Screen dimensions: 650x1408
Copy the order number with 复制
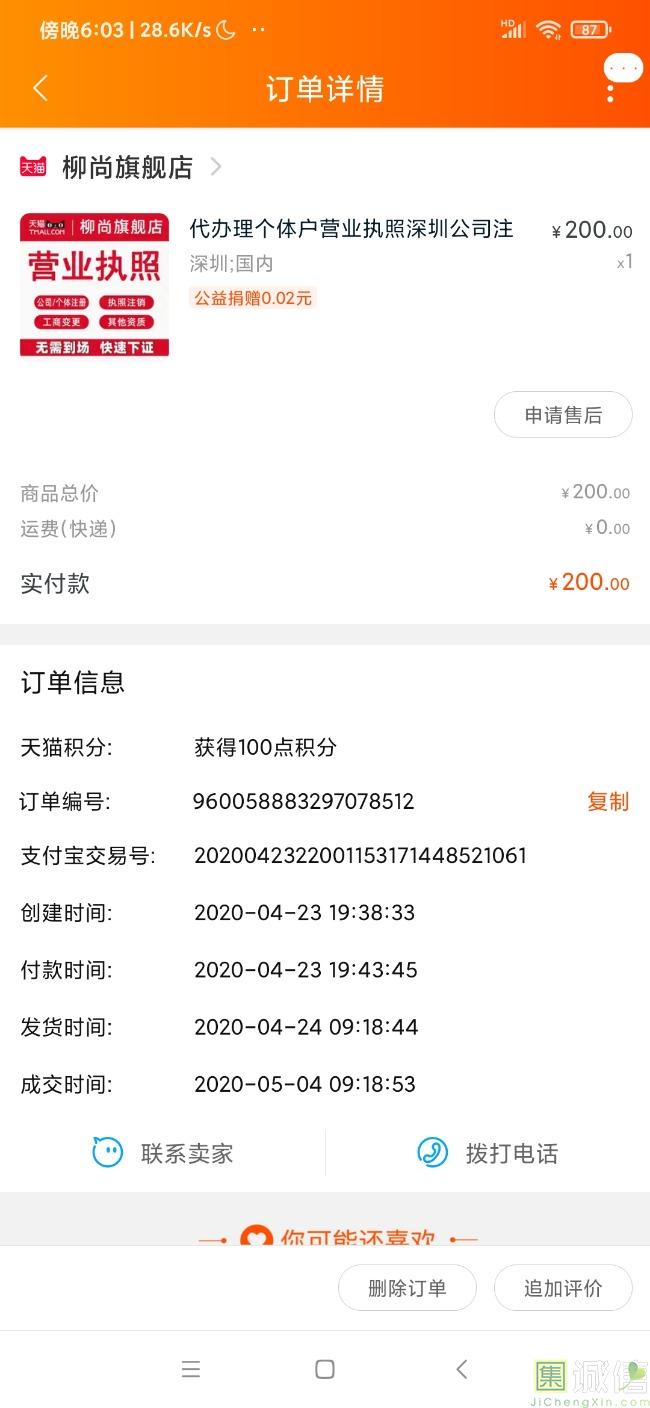pyautogui.click(x=607, y=801)
